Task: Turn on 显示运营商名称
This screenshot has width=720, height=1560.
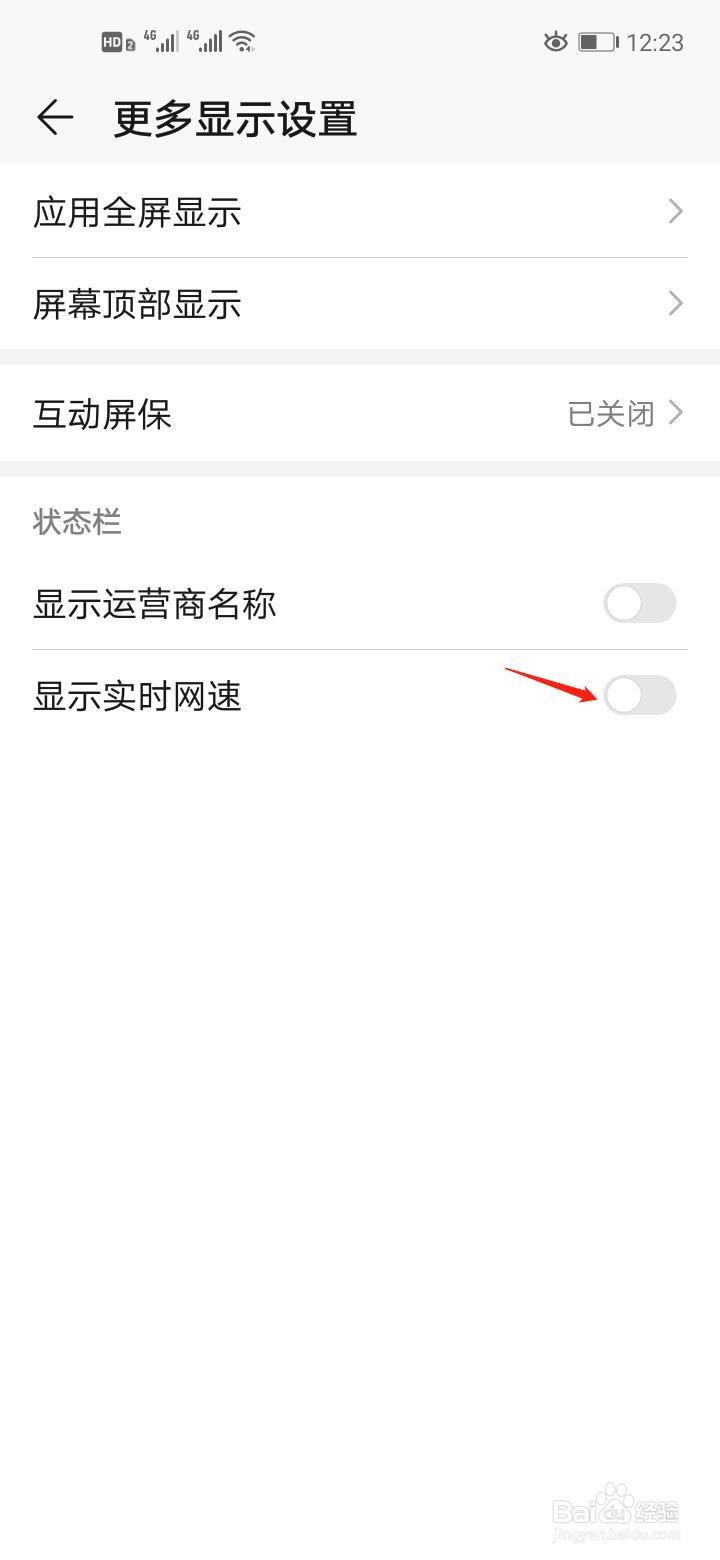Action: 639,604
